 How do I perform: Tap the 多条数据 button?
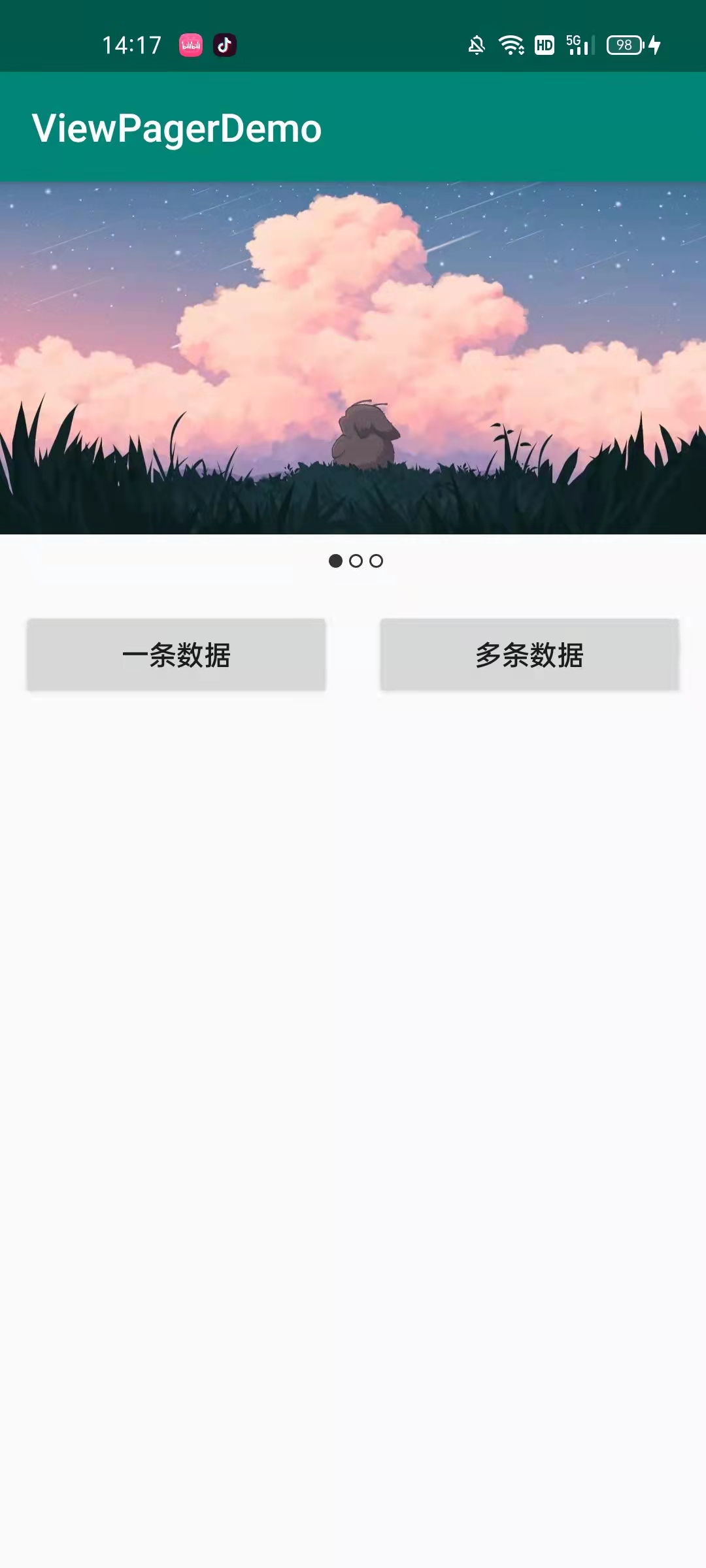tap(529, 655)
